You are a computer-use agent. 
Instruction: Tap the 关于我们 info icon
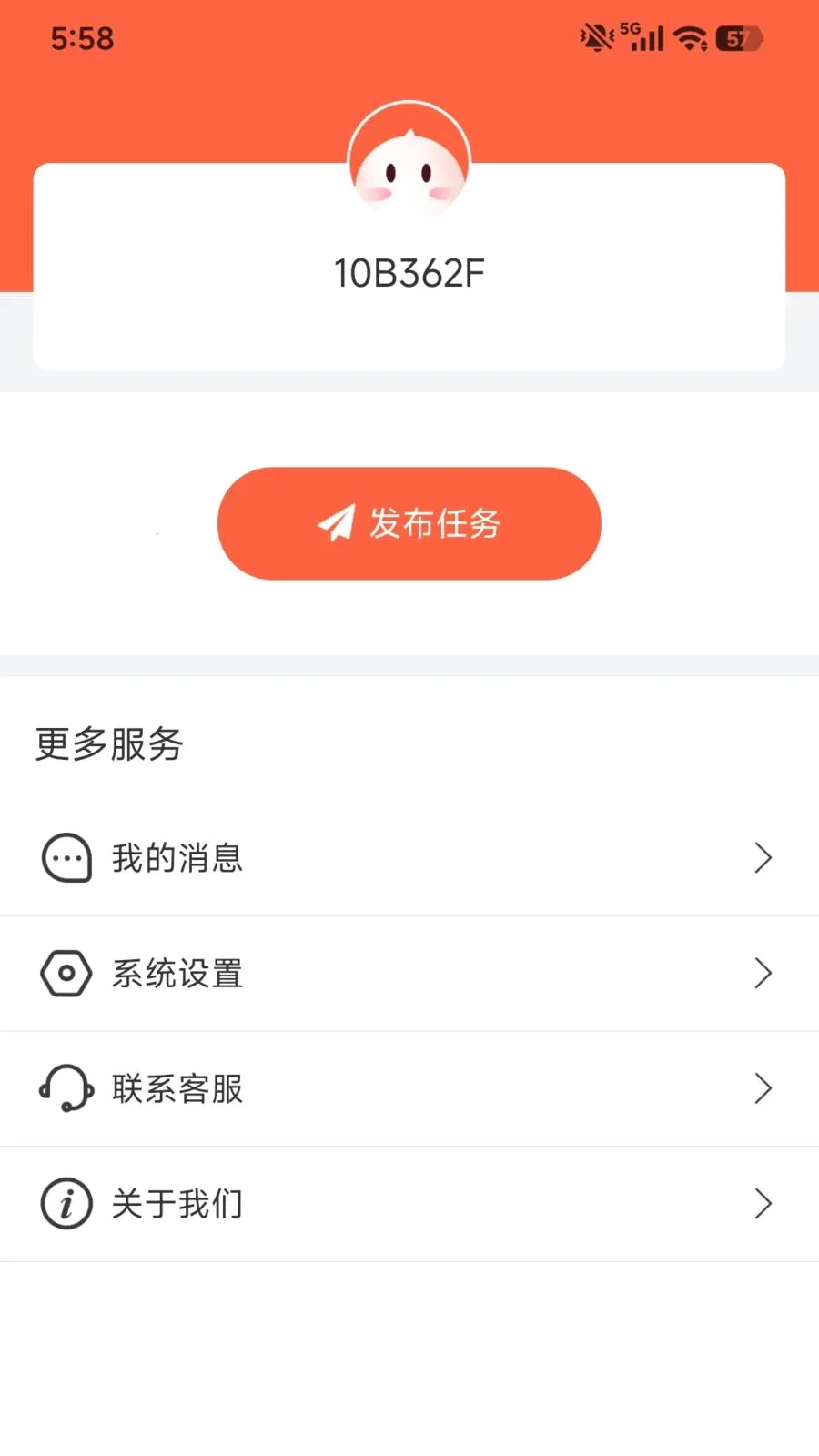coord(65,1203)
